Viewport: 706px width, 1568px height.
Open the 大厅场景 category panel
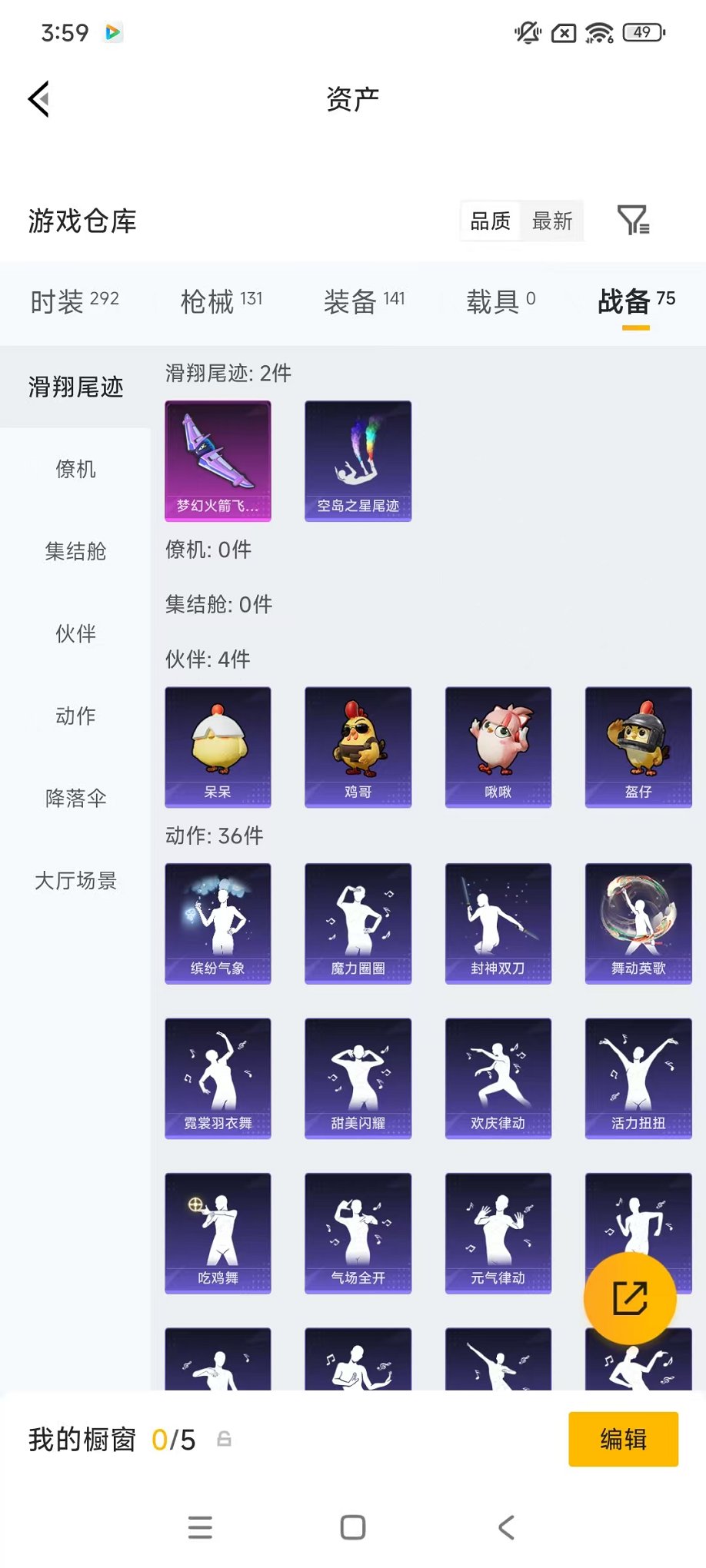[75, 881]
